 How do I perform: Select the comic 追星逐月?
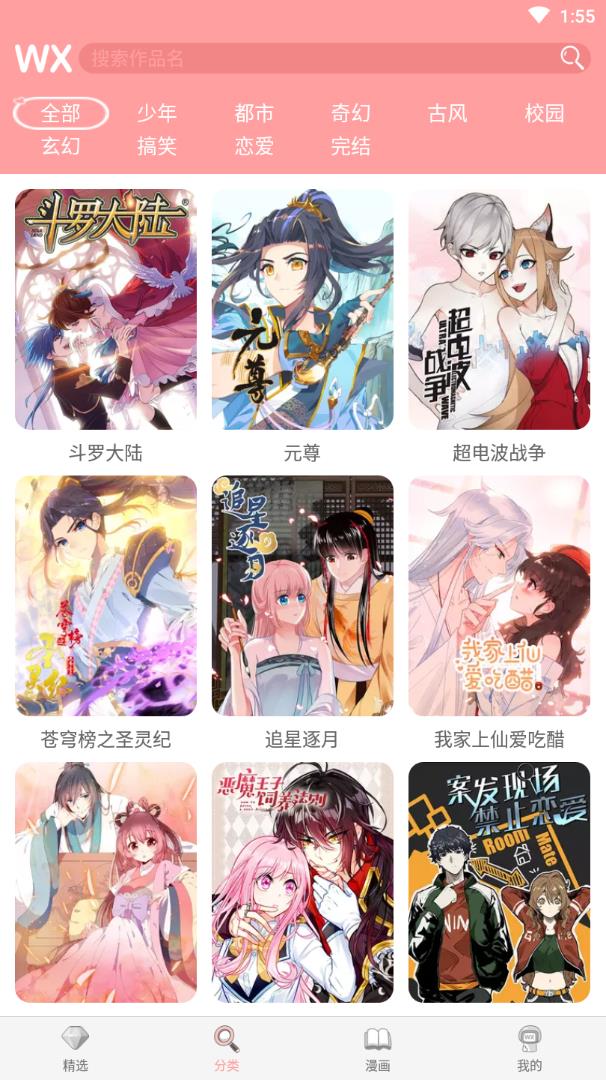point(302,596)
